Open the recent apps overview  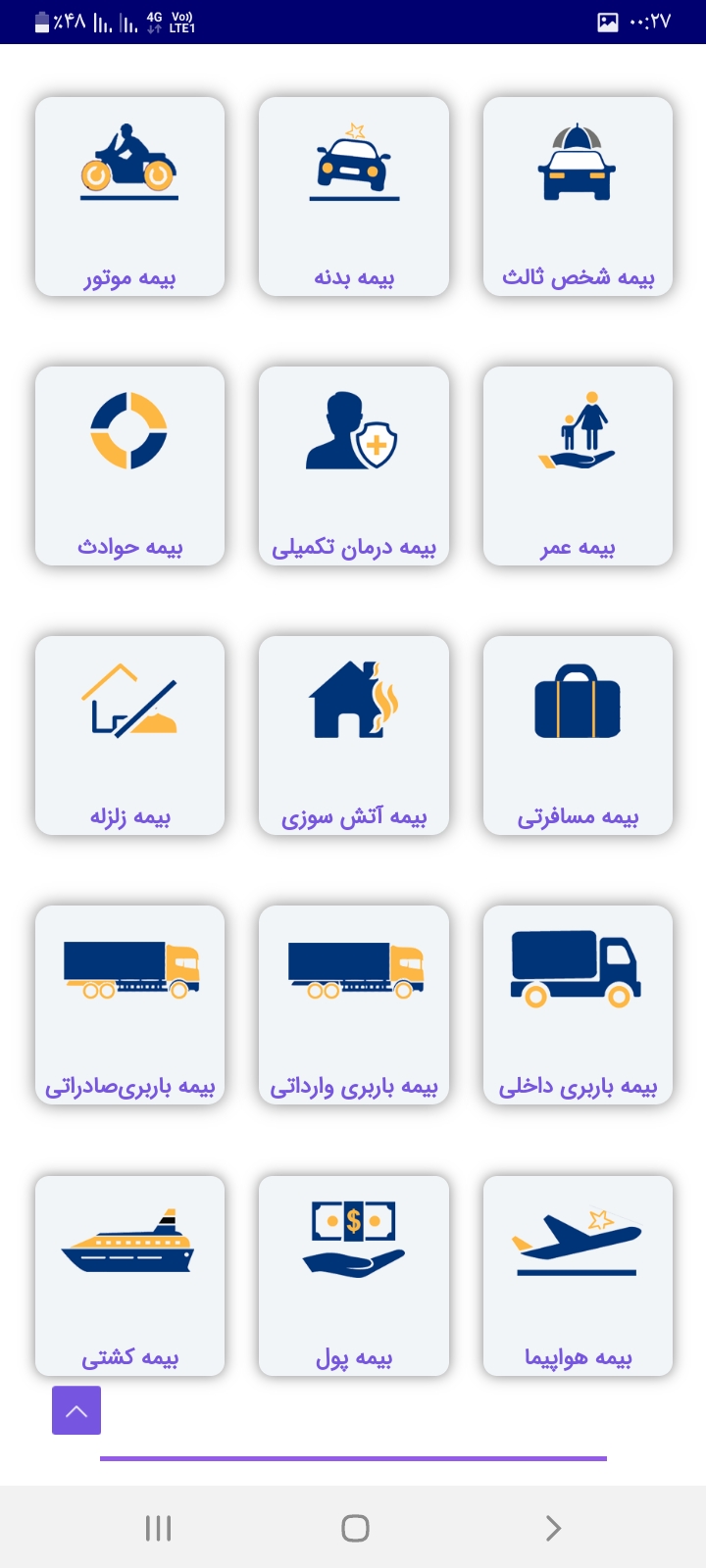[158, 1528]
